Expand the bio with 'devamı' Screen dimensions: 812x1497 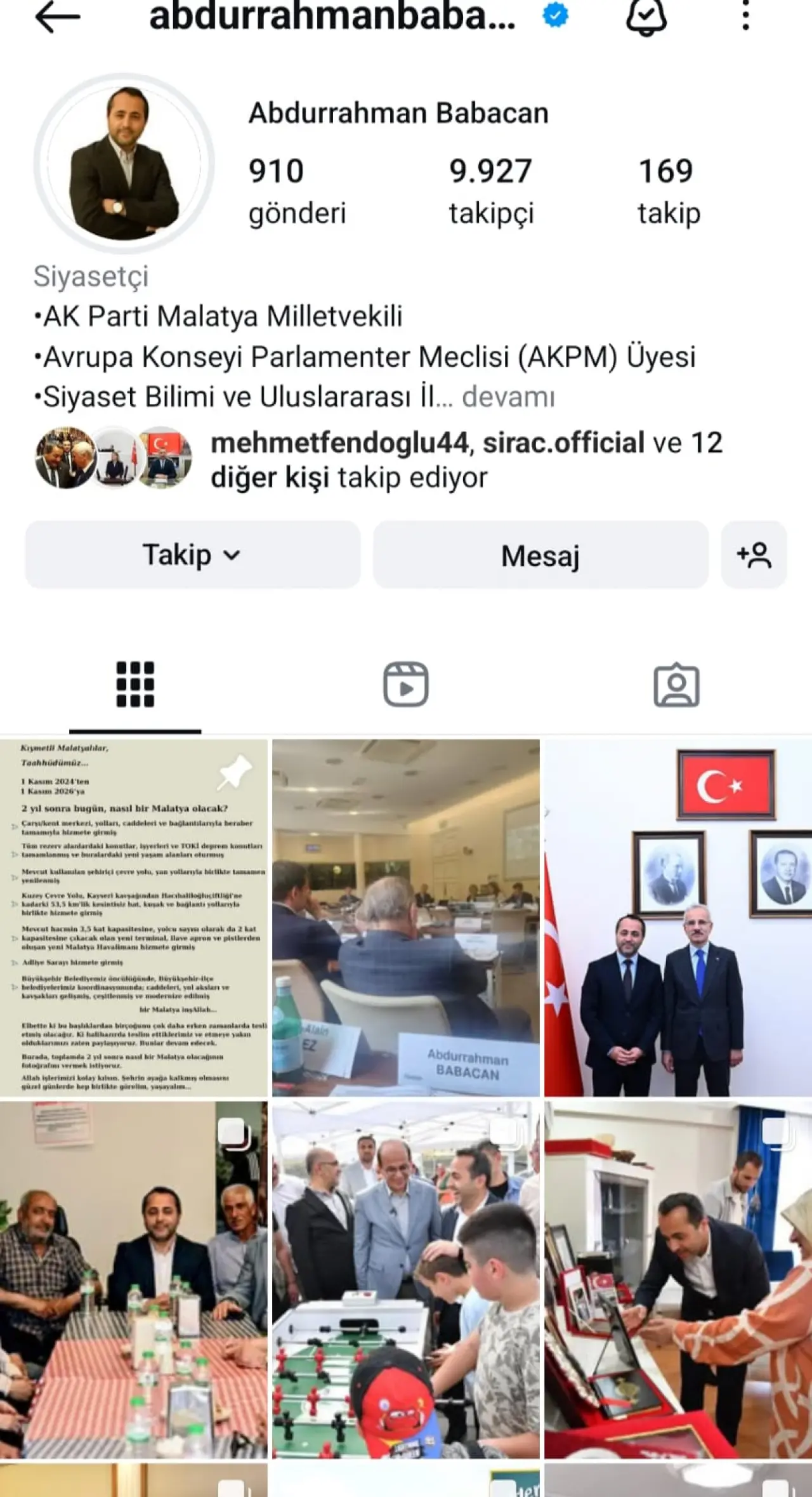[508, 397]
